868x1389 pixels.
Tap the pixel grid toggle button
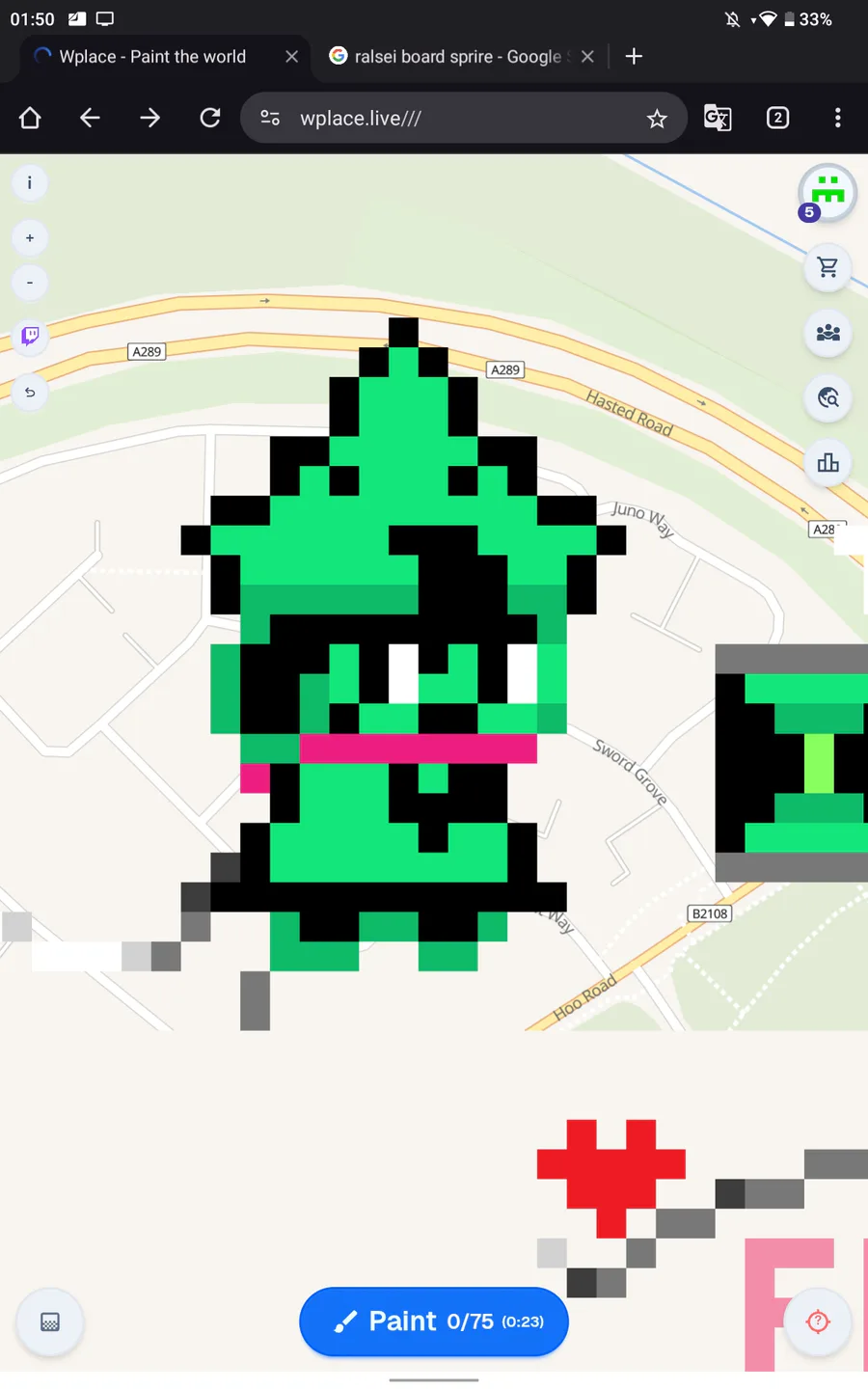tap(50, 1322)
